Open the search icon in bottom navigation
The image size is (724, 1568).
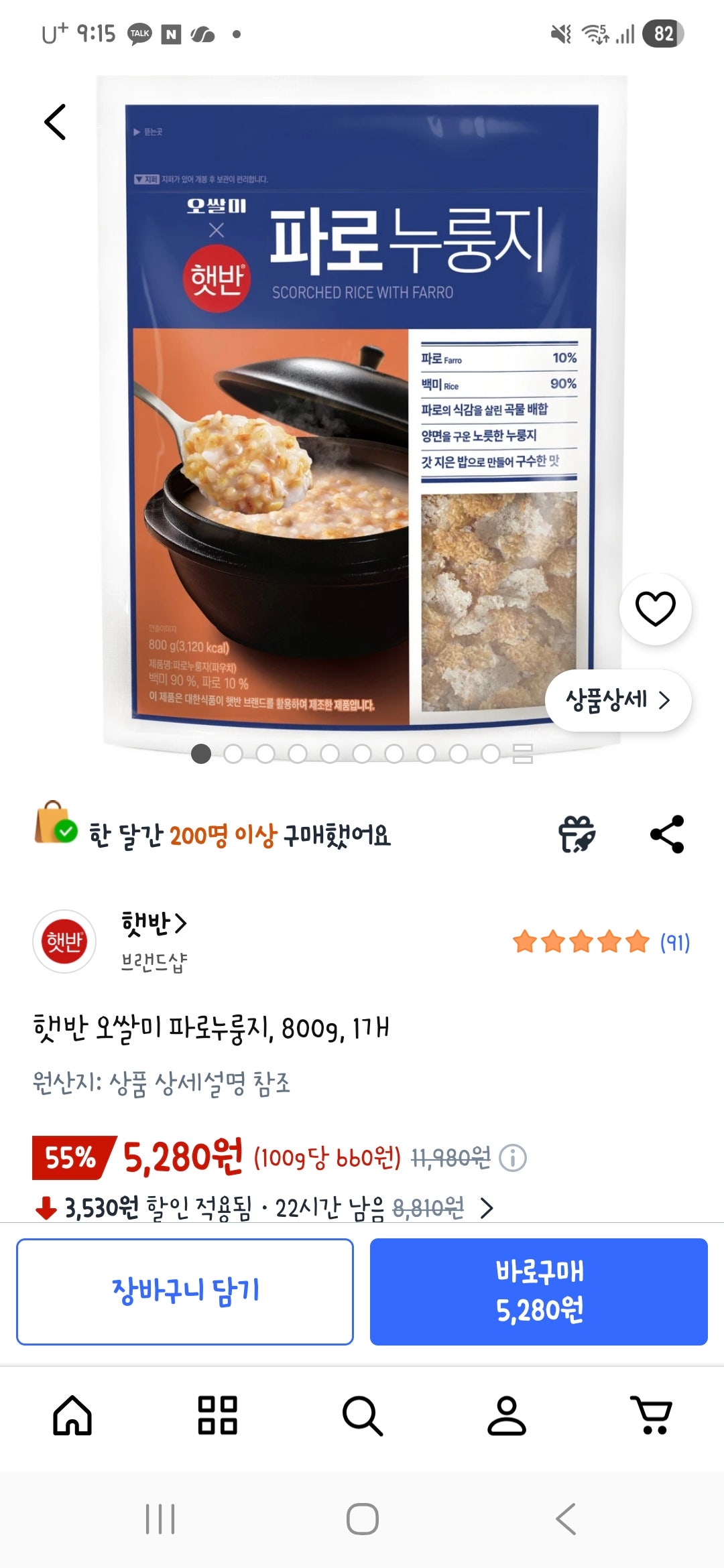362,1417
